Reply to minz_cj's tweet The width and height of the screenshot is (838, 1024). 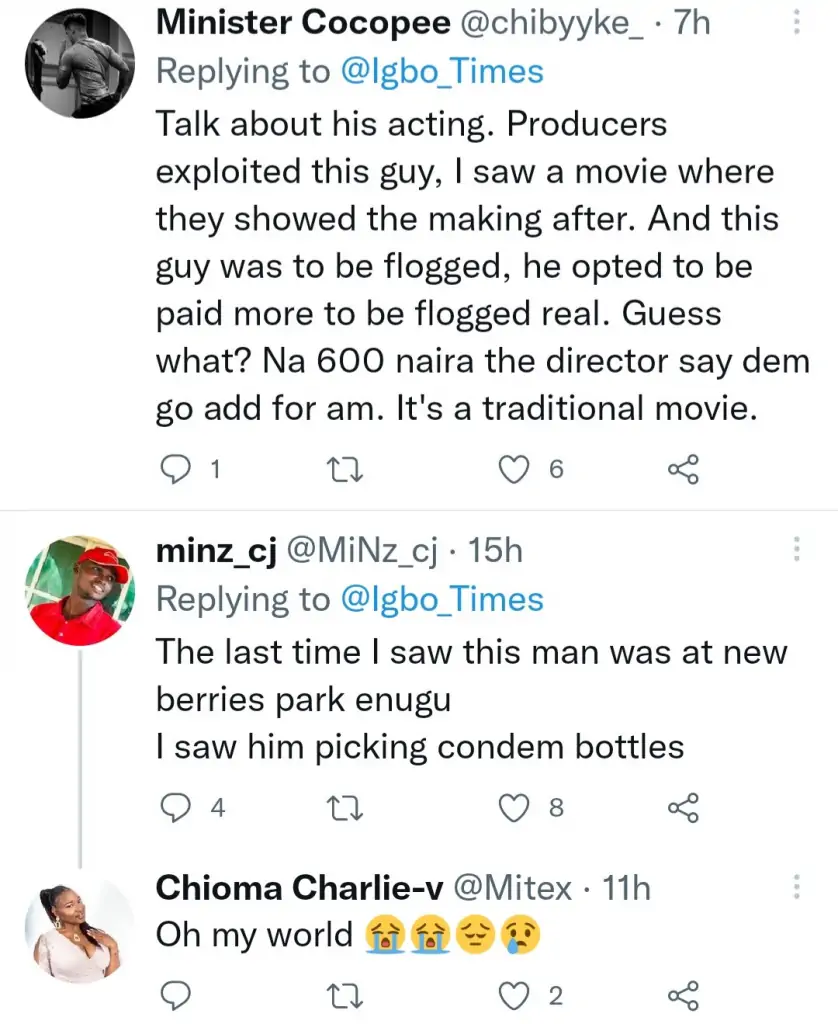(176, 807)
